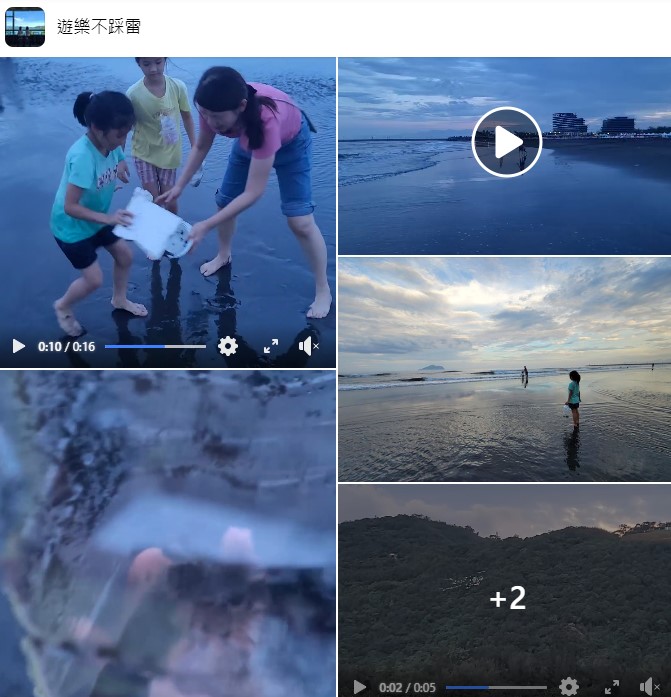This screenshot has height=697, width=671.
Task: Open the sunset photo of girl standing on beach
Action: (x=505, y=369)
